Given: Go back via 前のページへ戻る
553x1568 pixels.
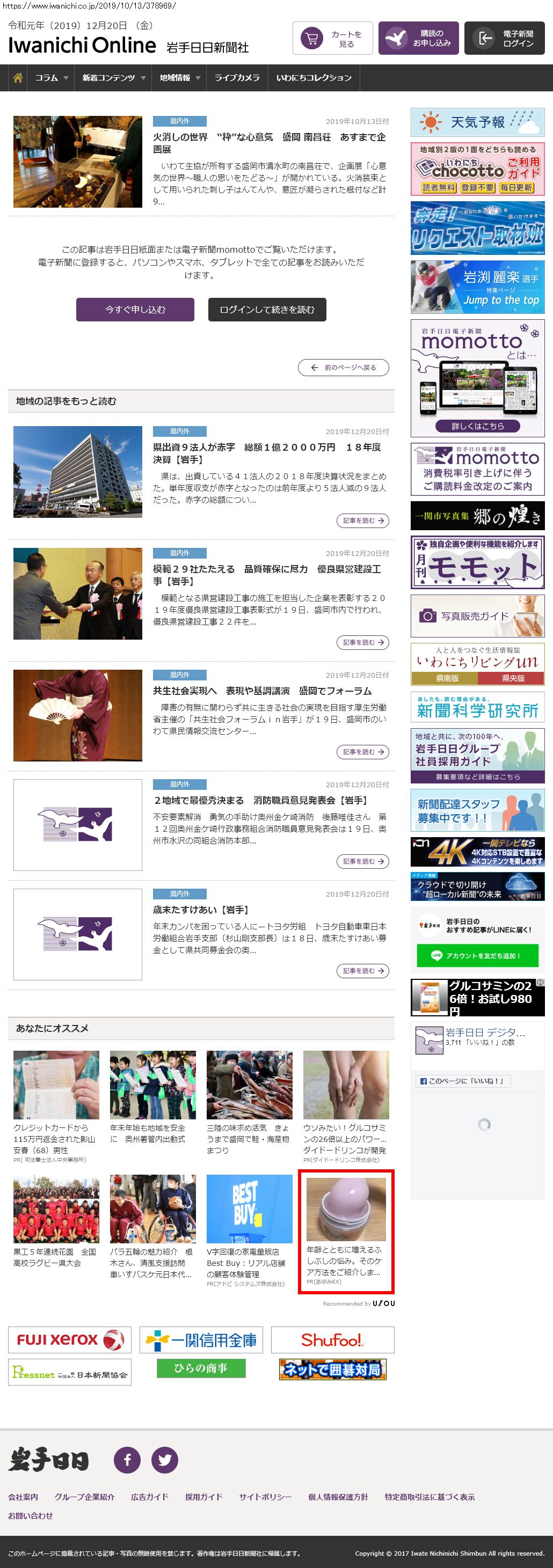Looking at the screenshot, I should [344, 368].
